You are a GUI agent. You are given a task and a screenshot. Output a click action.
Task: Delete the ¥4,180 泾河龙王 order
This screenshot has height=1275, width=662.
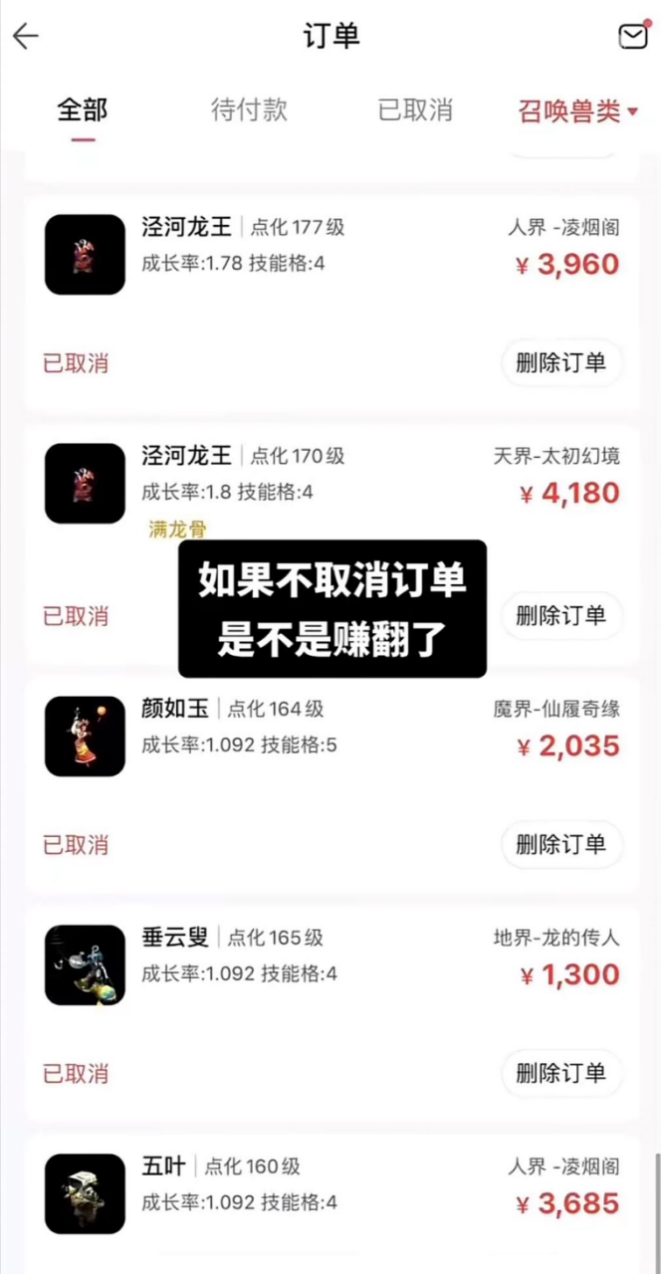point(561,616)
